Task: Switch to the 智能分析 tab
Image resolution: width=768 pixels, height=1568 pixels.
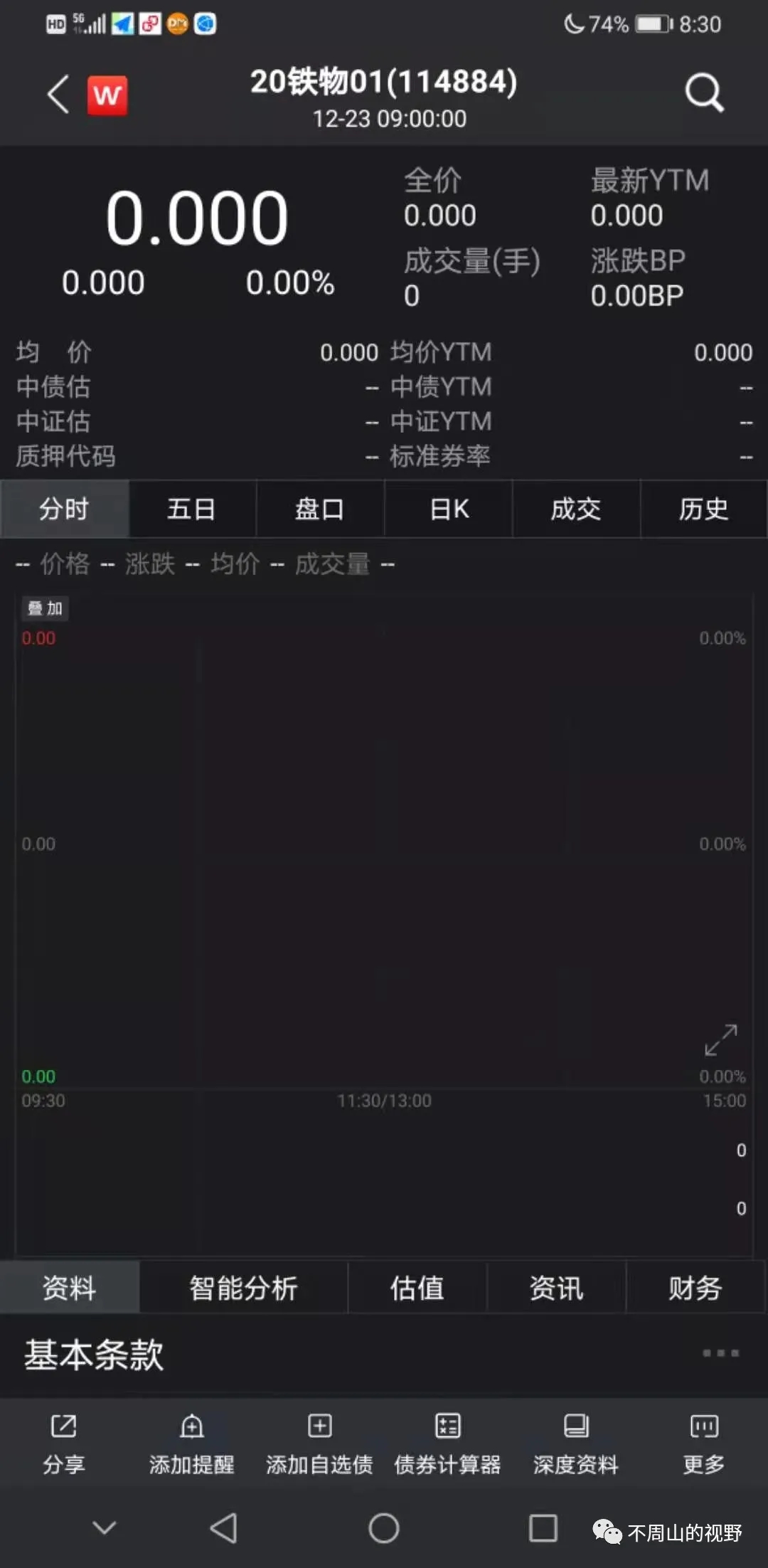Action: tap(243, 1288)
